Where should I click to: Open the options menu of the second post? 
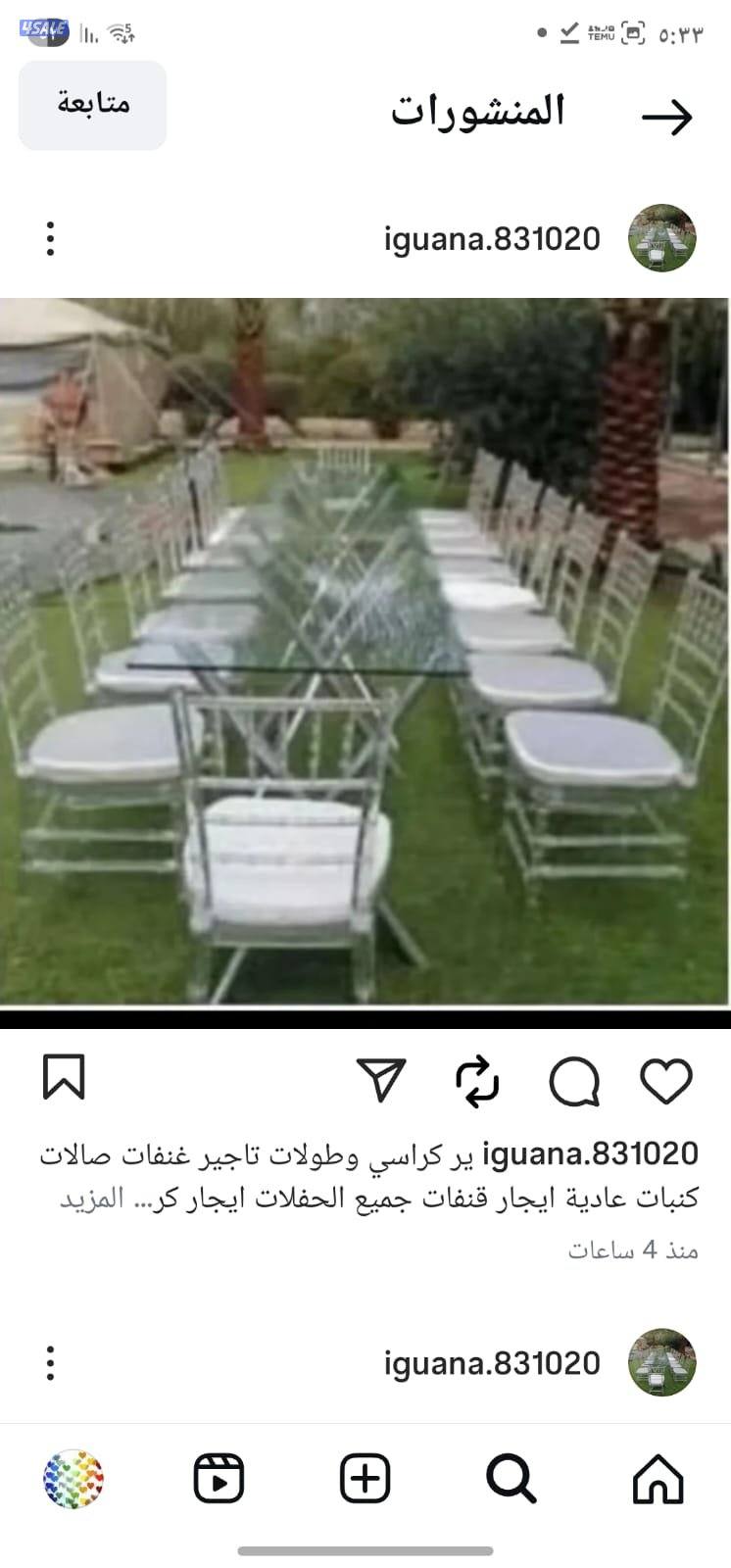(50, 1363)
